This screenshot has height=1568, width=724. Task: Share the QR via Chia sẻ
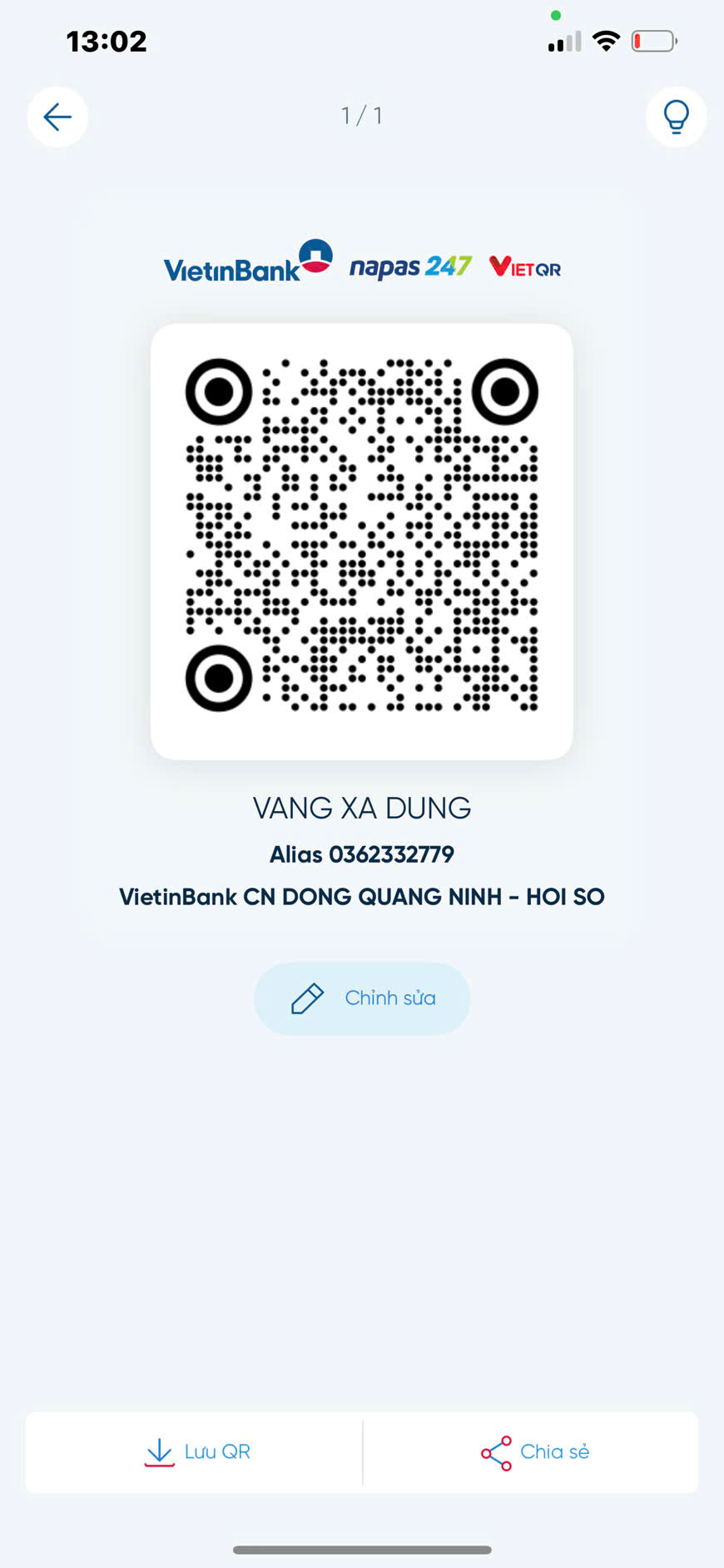pos(532,1452)
